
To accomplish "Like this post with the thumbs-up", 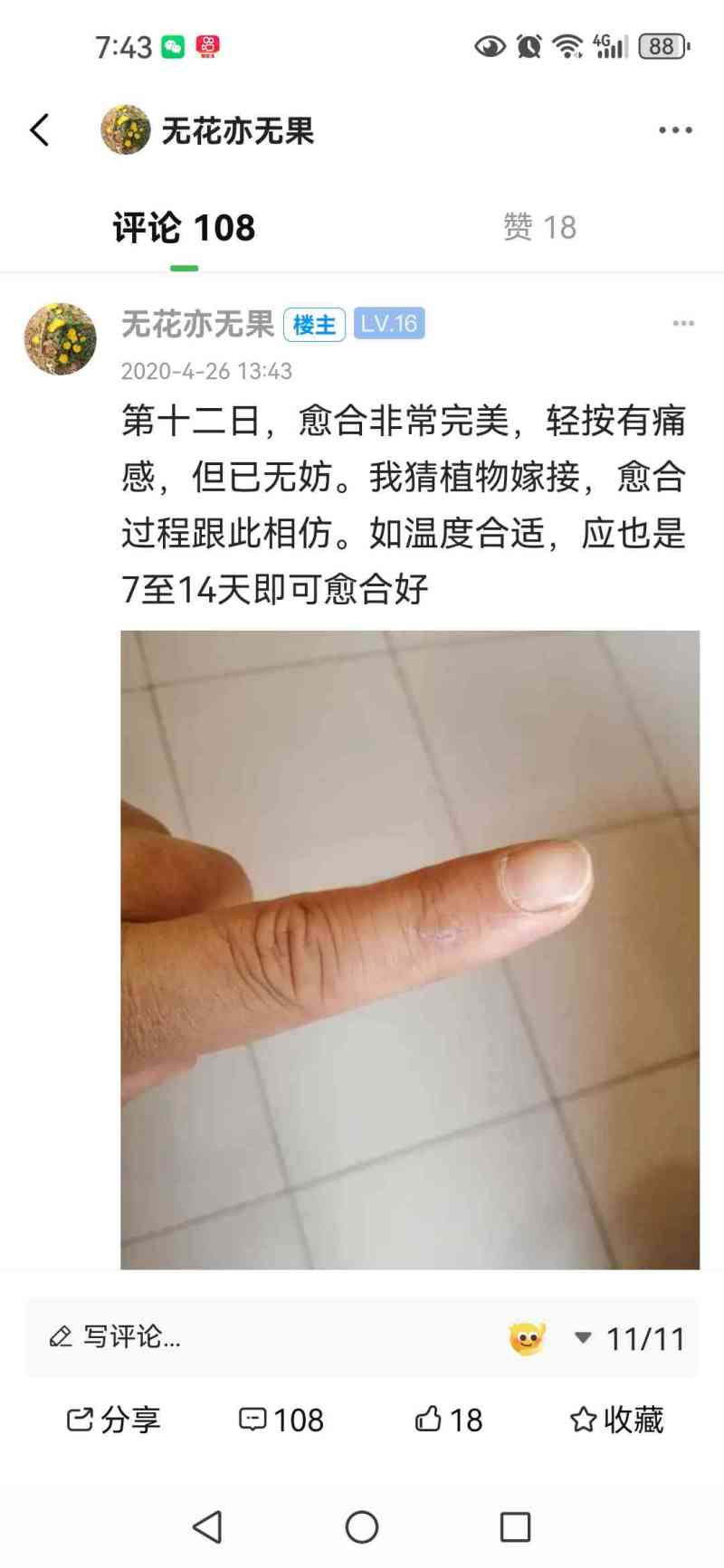I will 449,1420.
